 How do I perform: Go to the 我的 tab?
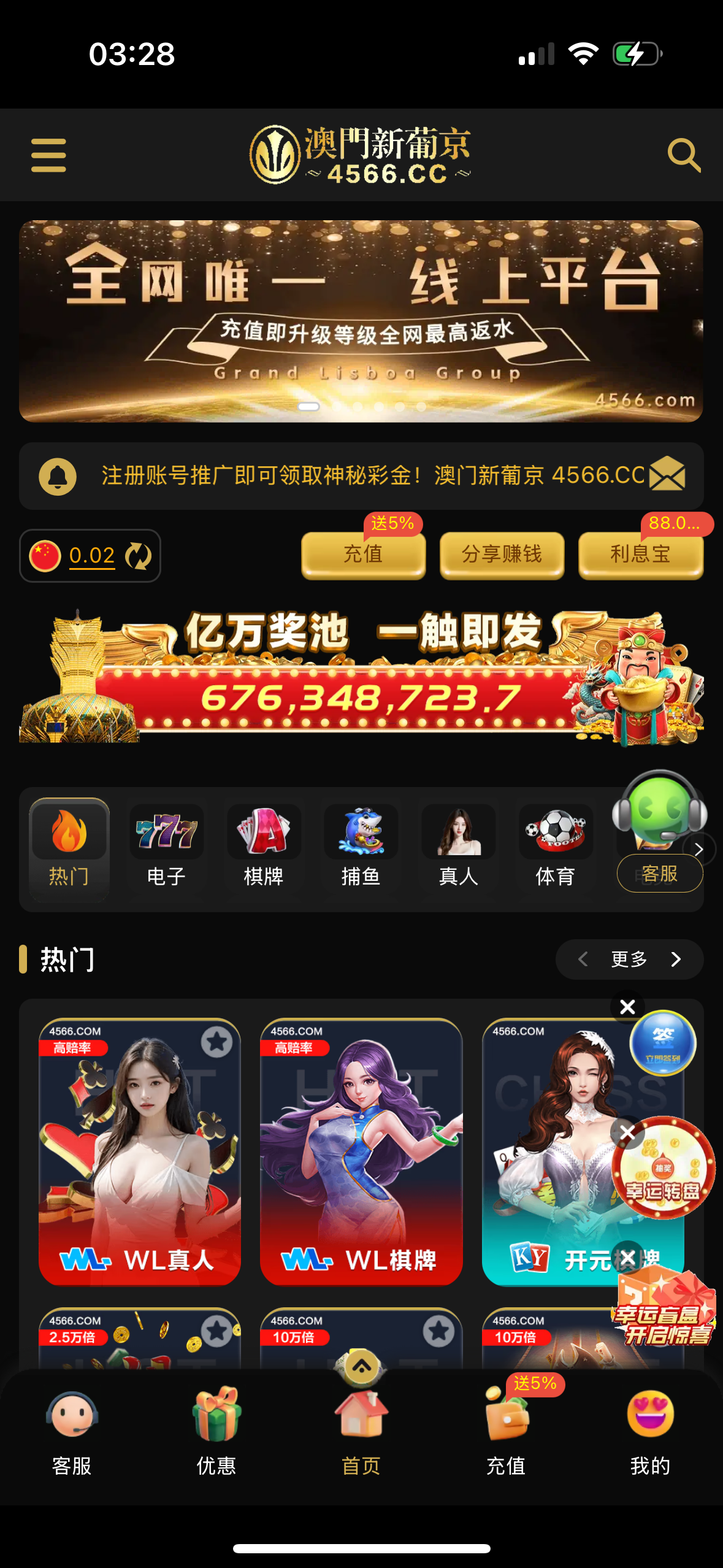[x=650, y=1431]
